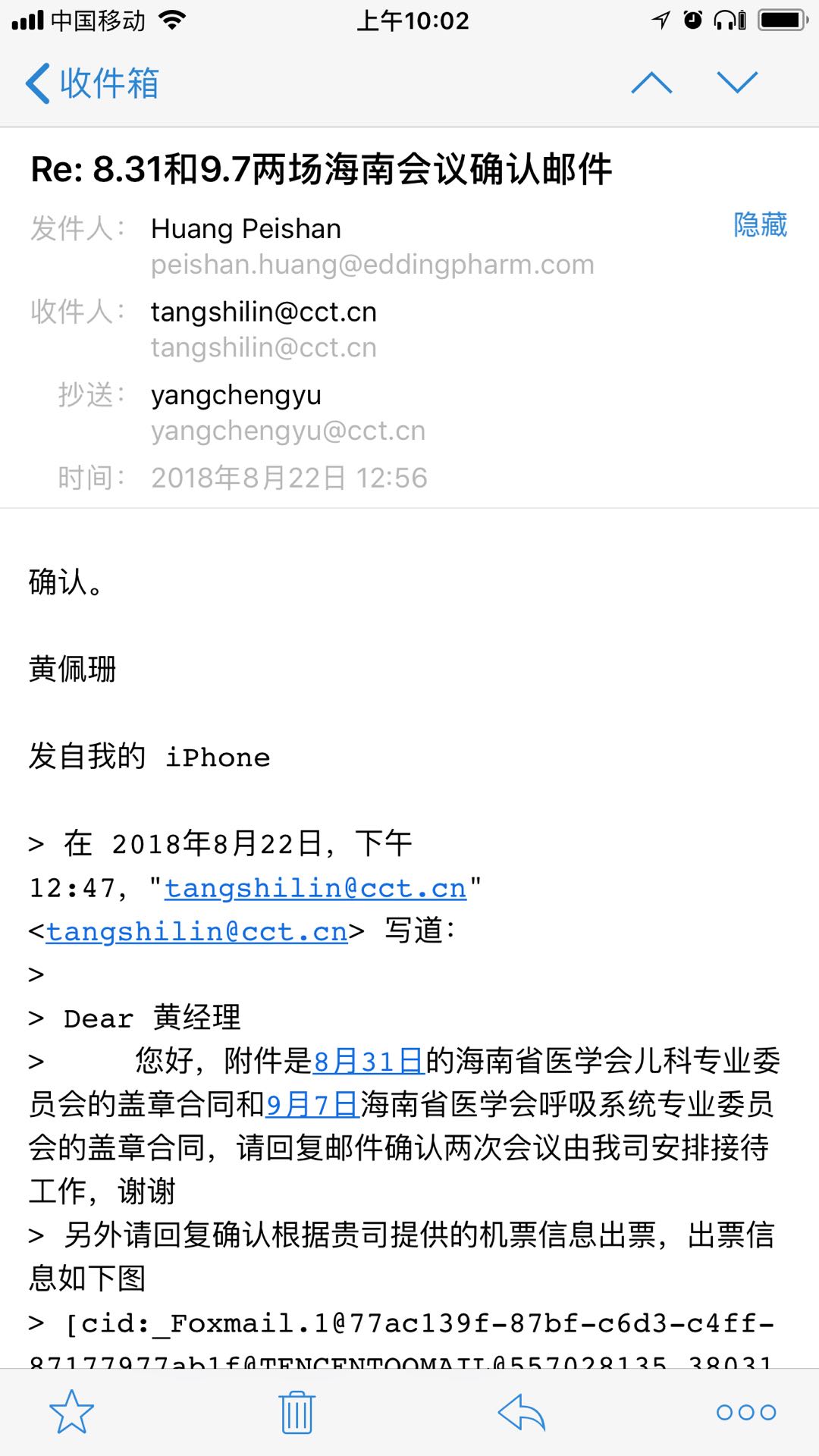The height and width of the screenshot is (1456, 819).
Task: Open CC contact yangchengyu
Action: tap(236, 395)
